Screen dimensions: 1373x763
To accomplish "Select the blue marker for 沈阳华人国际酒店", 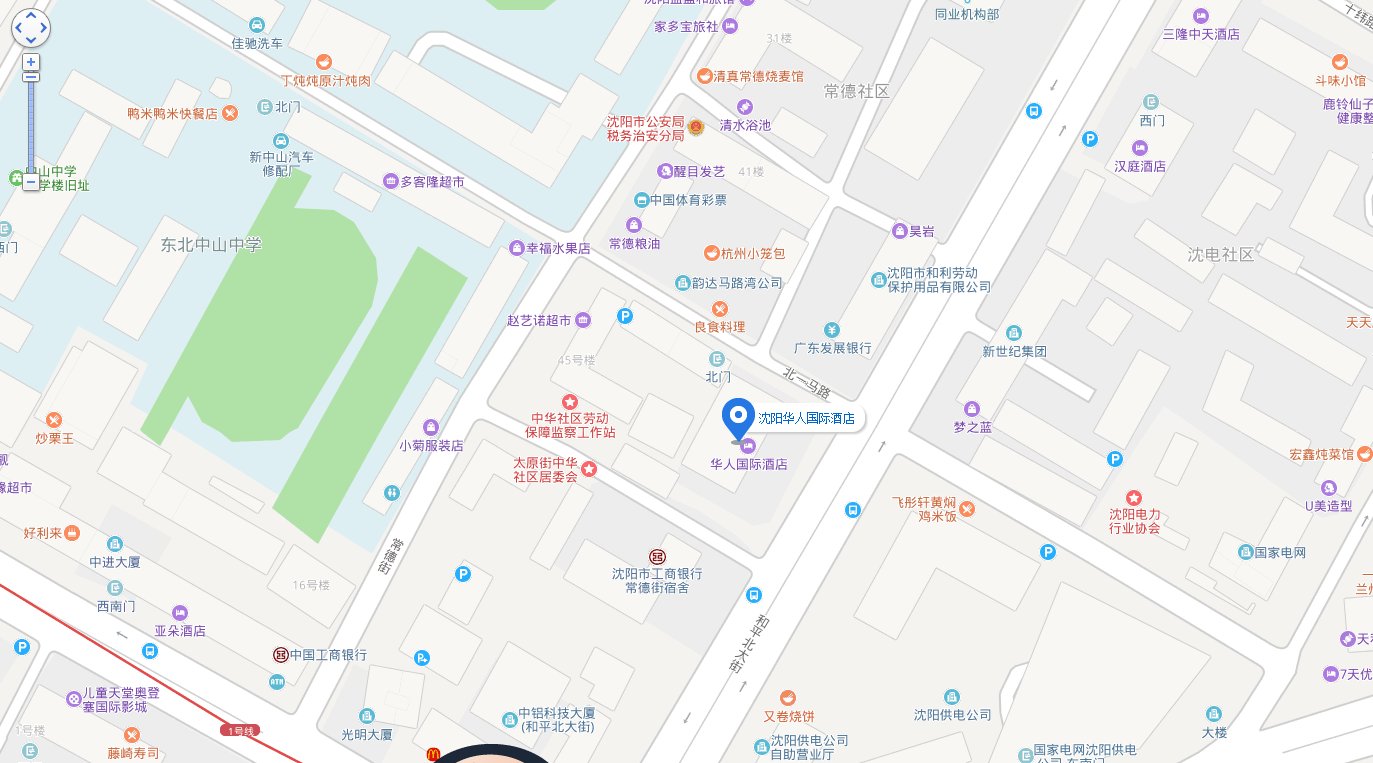I will click(738, 418).
